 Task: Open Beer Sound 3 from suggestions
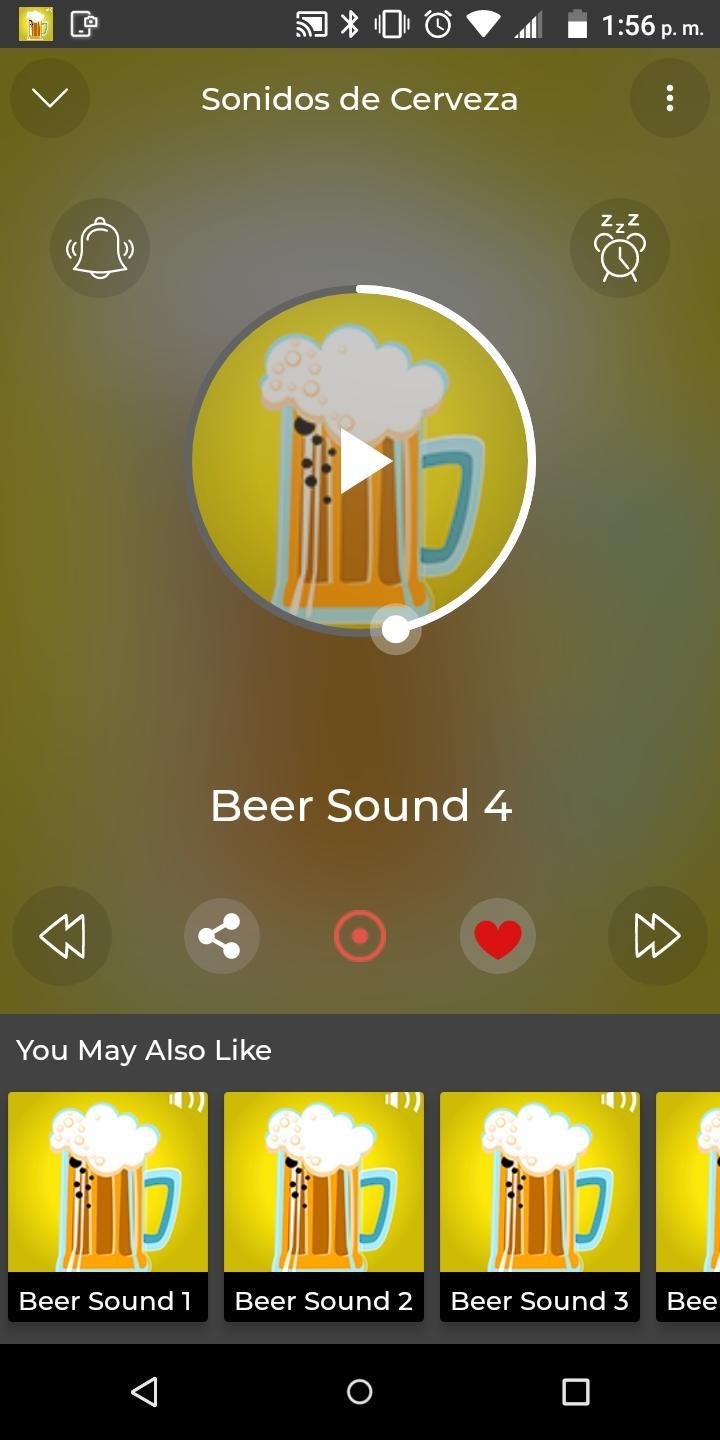click(x=540, y=1206)
